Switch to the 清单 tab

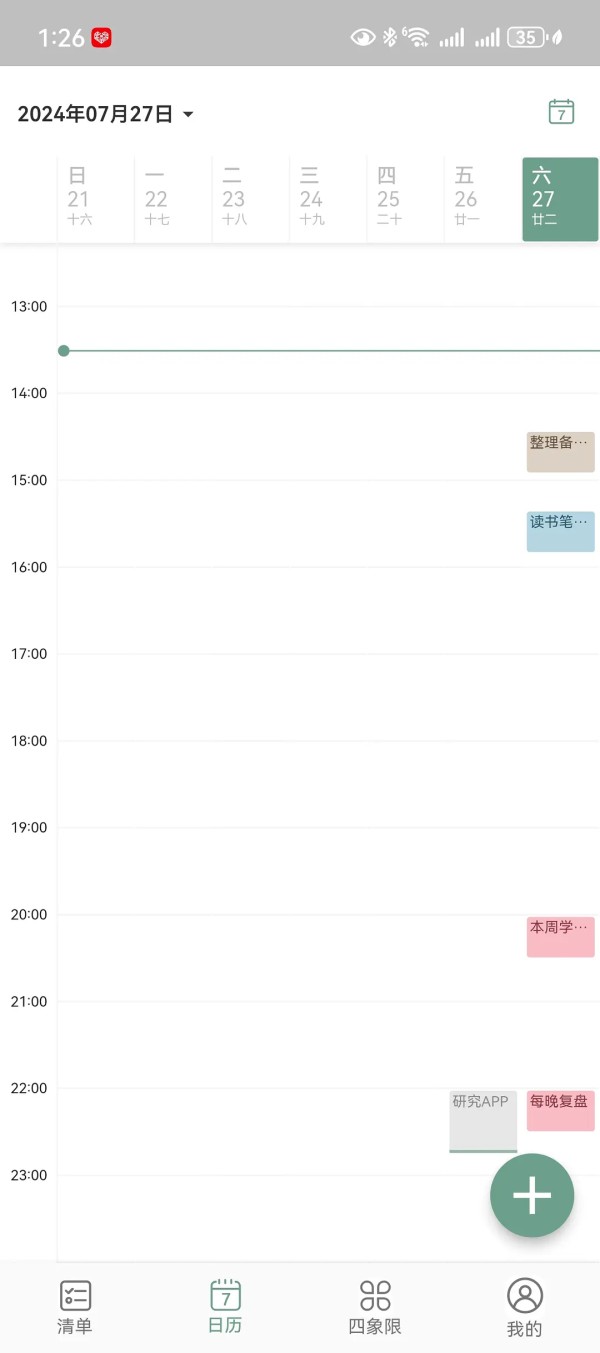tap(75, 1307)
